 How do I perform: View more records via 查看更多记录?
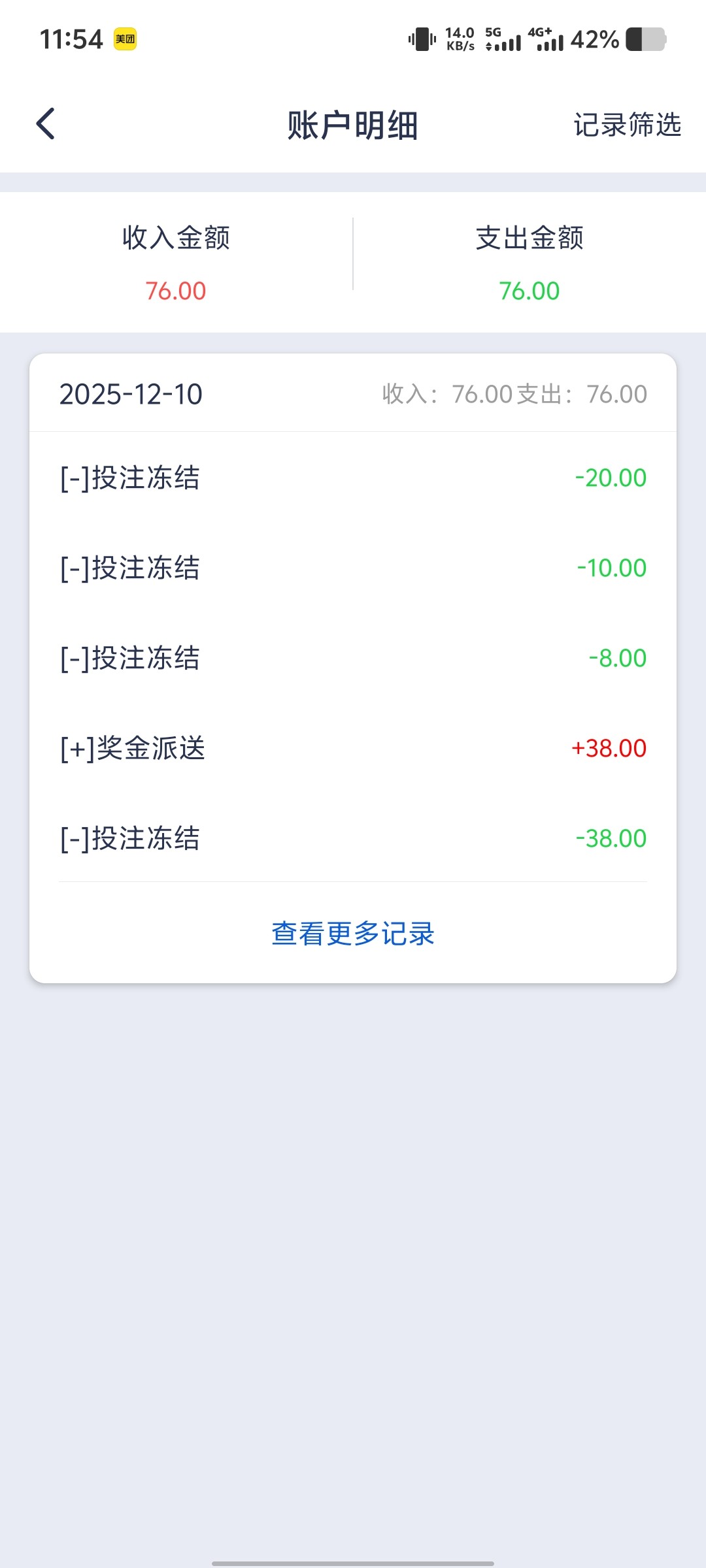pyautogui.click(x=353, y=934)
